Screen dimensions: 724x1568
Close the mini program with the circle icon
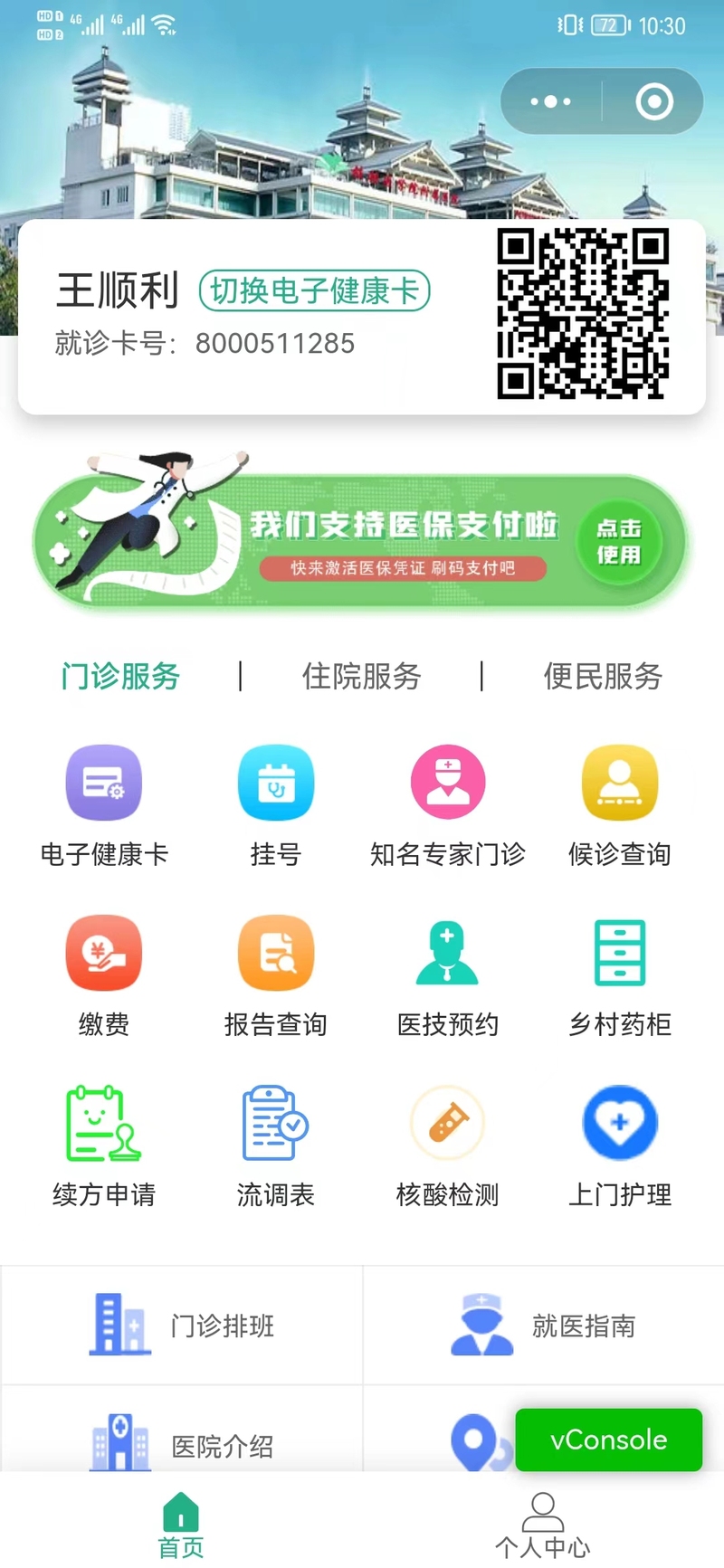click(x=654, y=101)
